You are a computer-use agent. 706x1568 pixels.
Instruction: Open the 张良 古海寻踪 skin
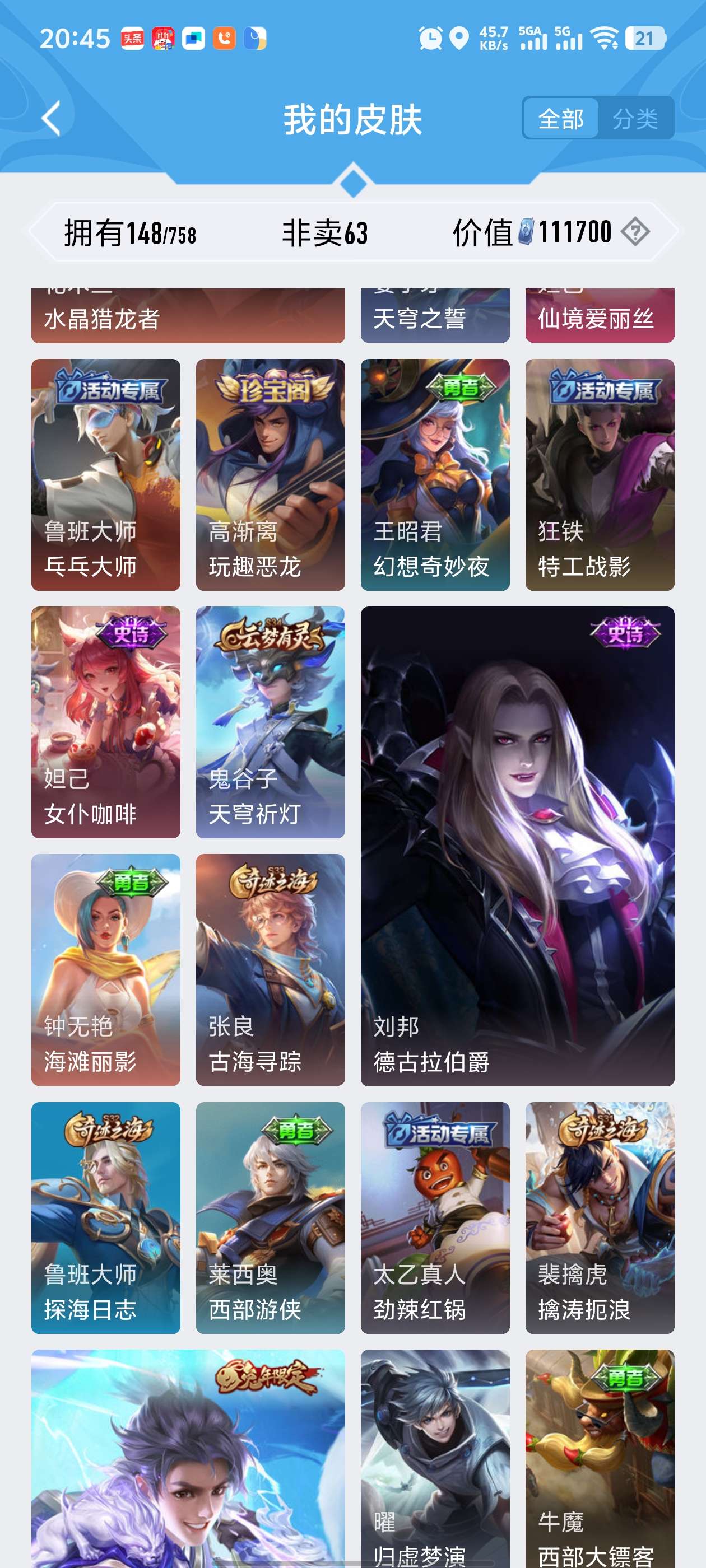[271, 970]
